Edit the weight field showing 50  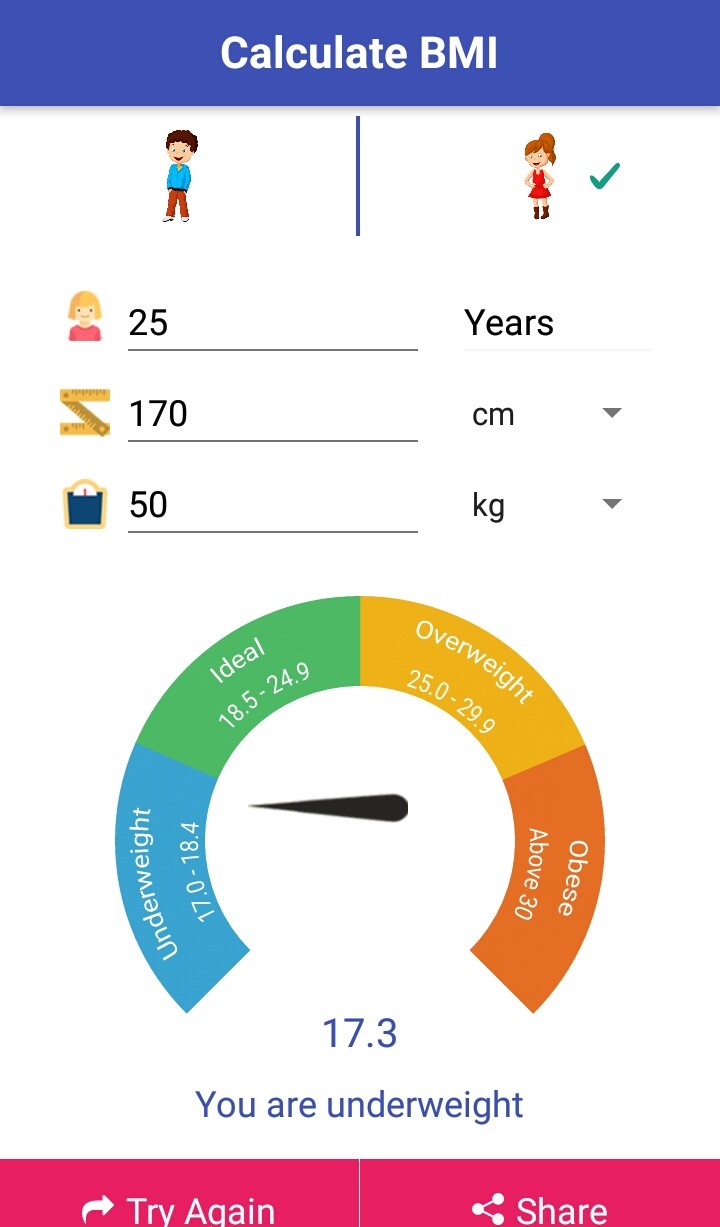pyautogui.click(x=271, y=505)
